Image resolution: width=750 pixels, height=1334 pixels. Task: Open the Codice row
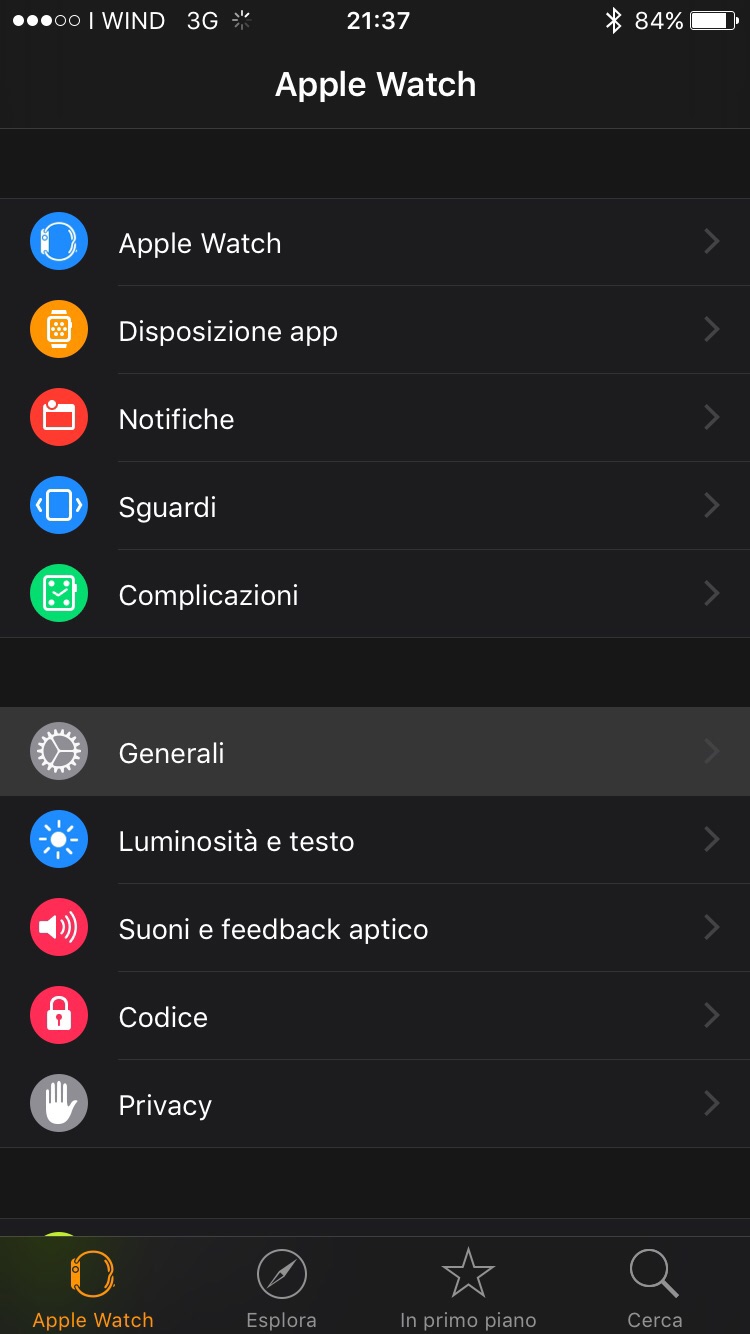click(375, 1016)
